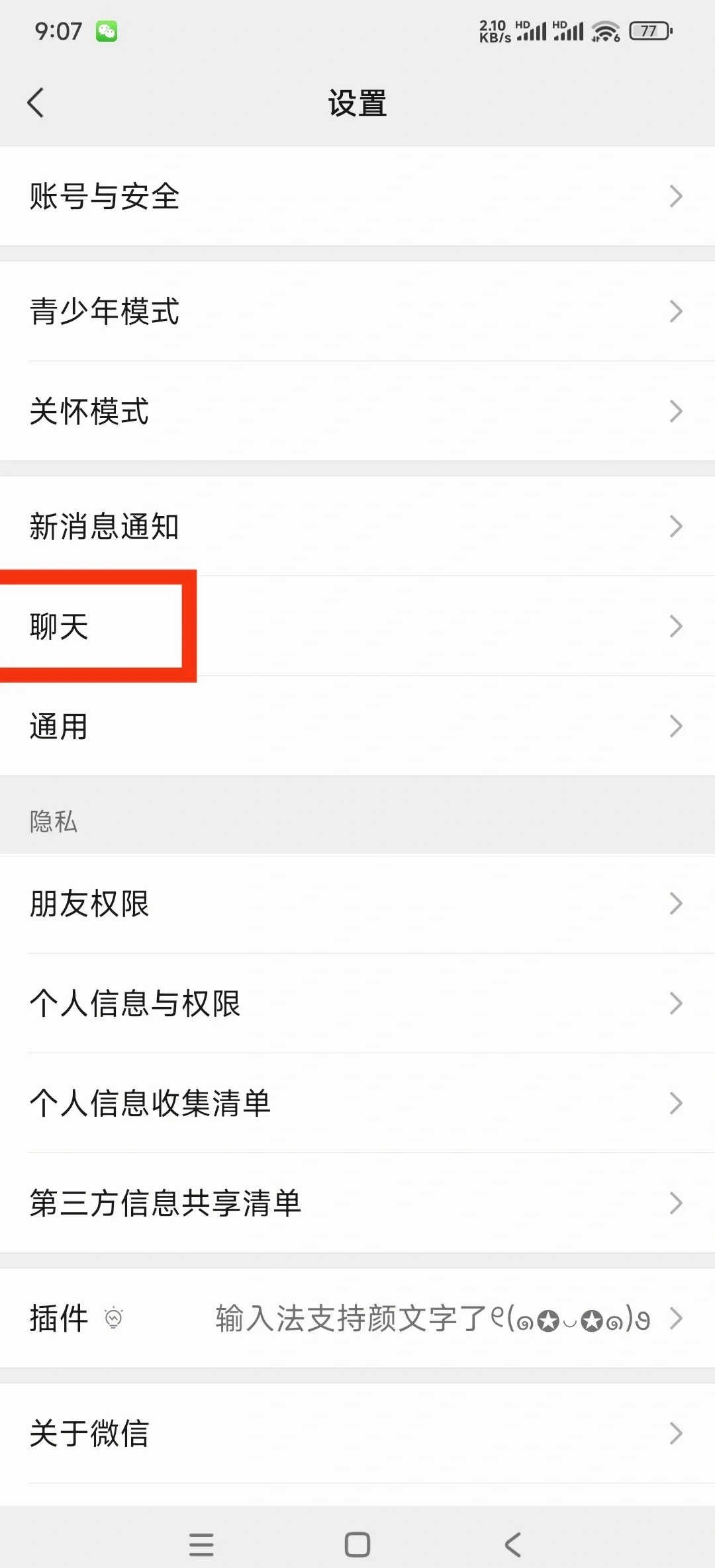Open 账号与安全 settings
The width and height of the screenshot is (715, 1568).
pyautogui.click(x=358, y=196)
